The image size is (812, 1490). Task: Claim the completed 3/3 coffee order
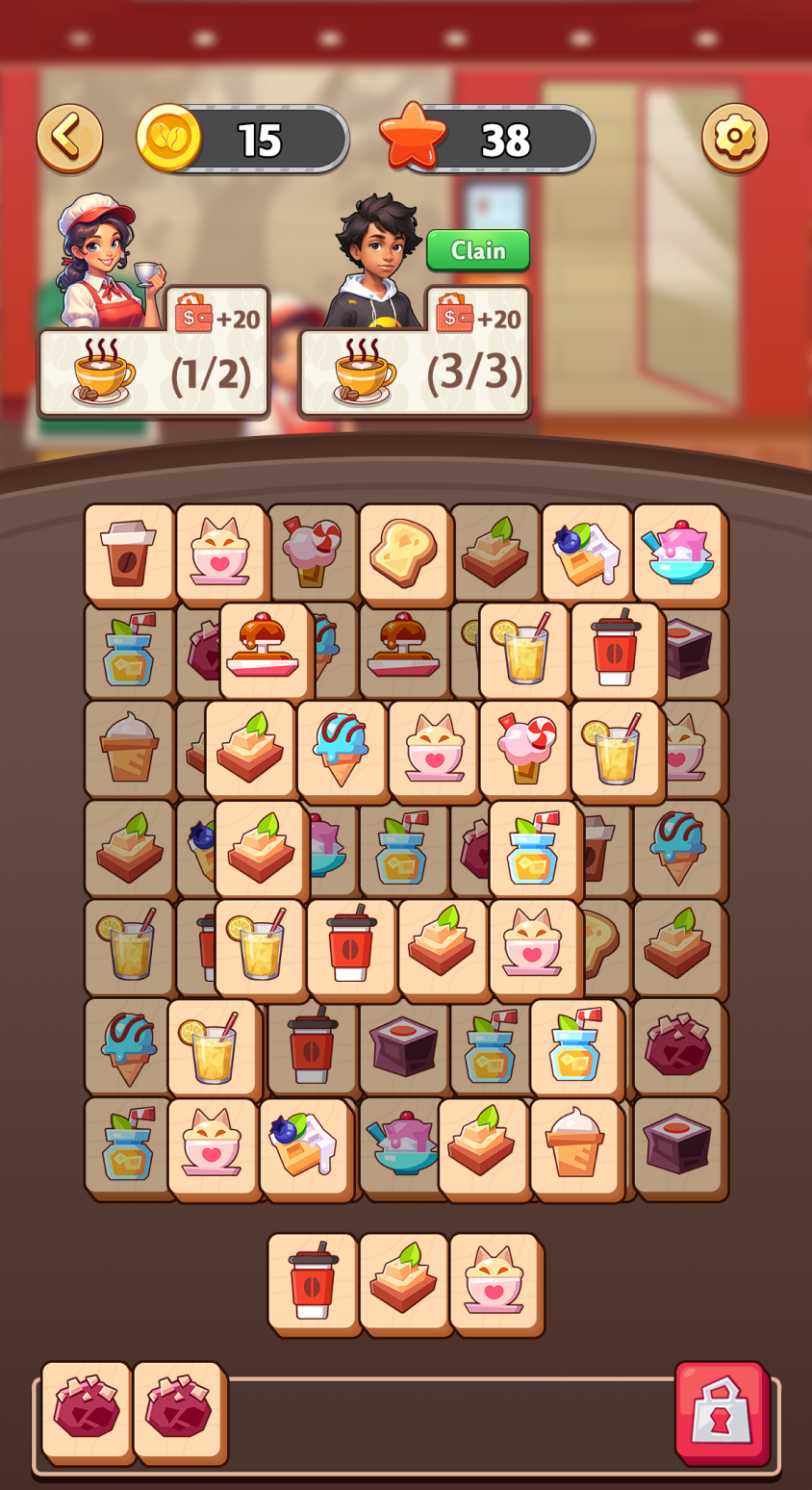pyautogui.click(x=478, y=250)
